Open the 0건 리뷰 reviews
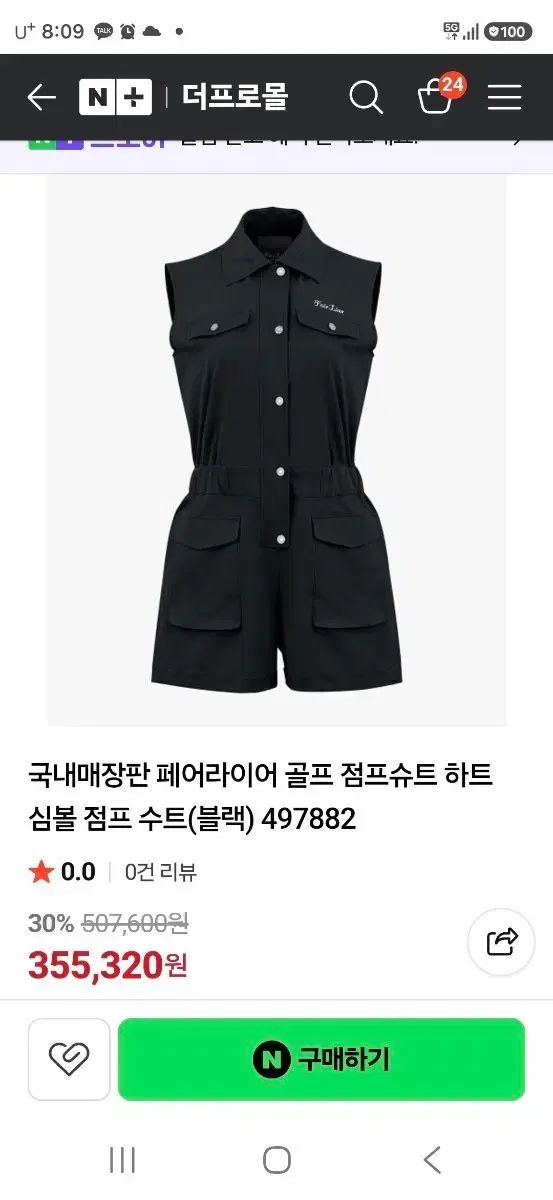The image size is (553, 1200). click(x=161, y=872)
